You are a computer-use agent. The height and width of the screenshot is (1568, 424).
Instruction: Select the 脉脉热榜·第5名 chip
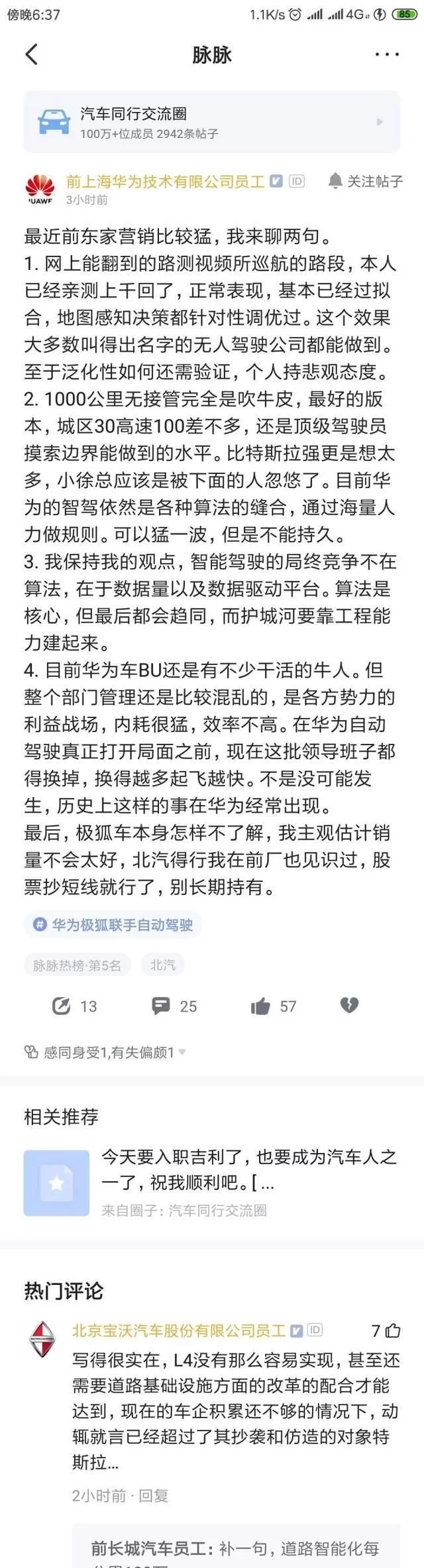point(77,965)
